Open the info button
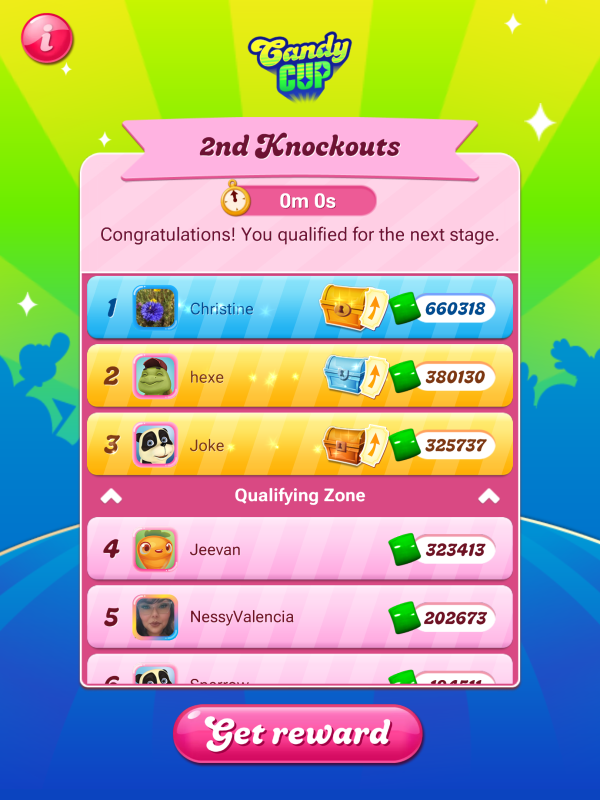Screen dimensions: 600x800 point(46,38)
